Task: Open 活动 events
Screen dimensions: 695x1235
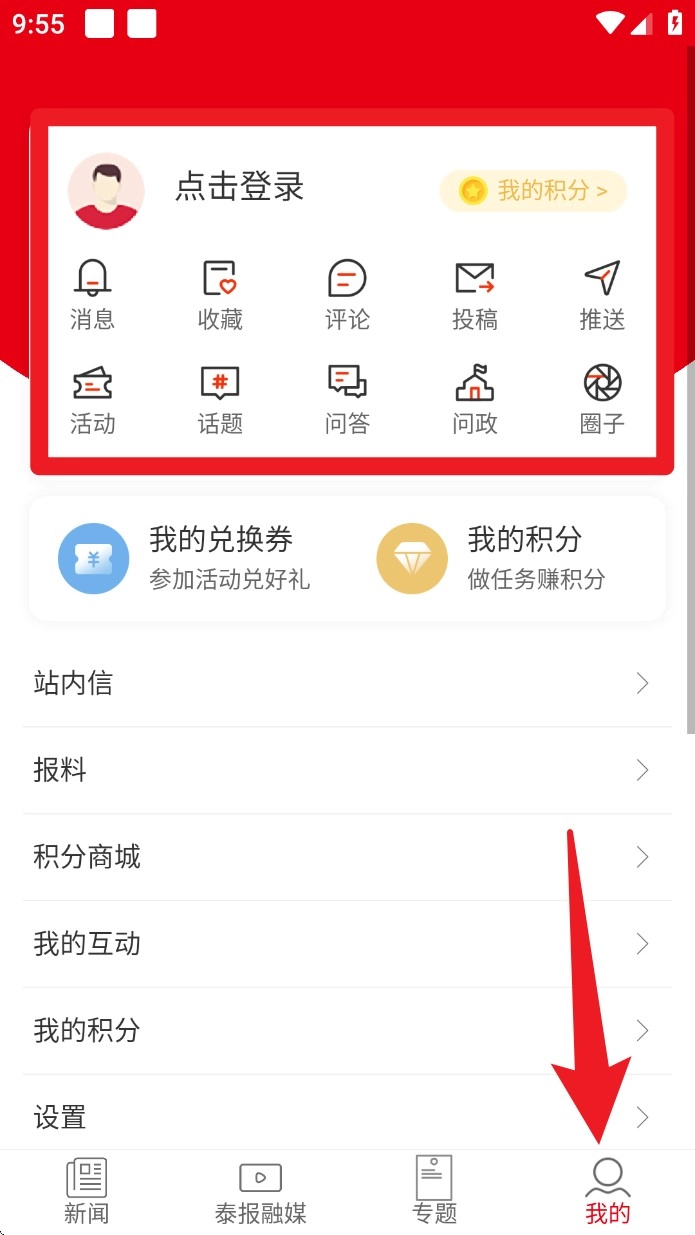Action: [x=92, y=399]
